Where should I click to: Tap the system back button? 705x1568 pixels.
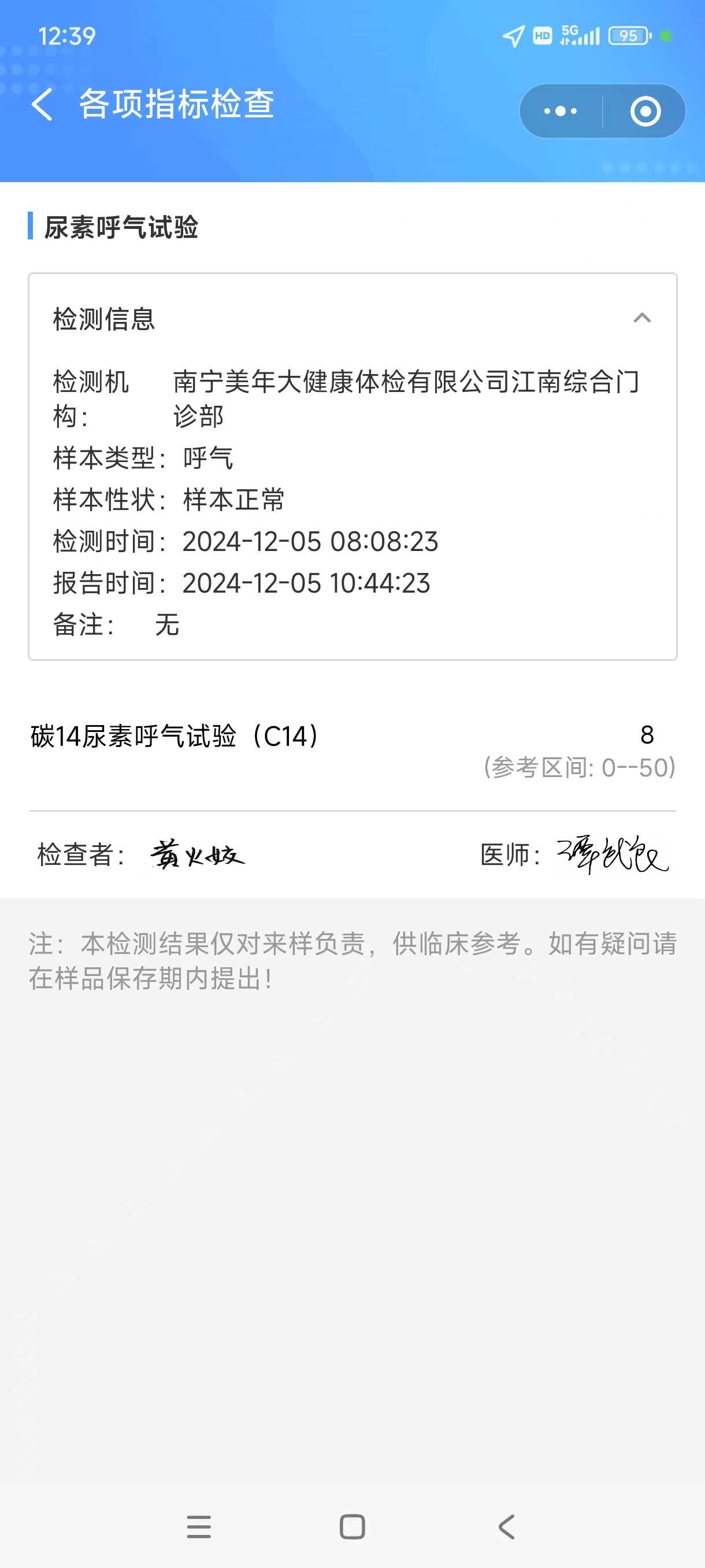(506, 1526)
